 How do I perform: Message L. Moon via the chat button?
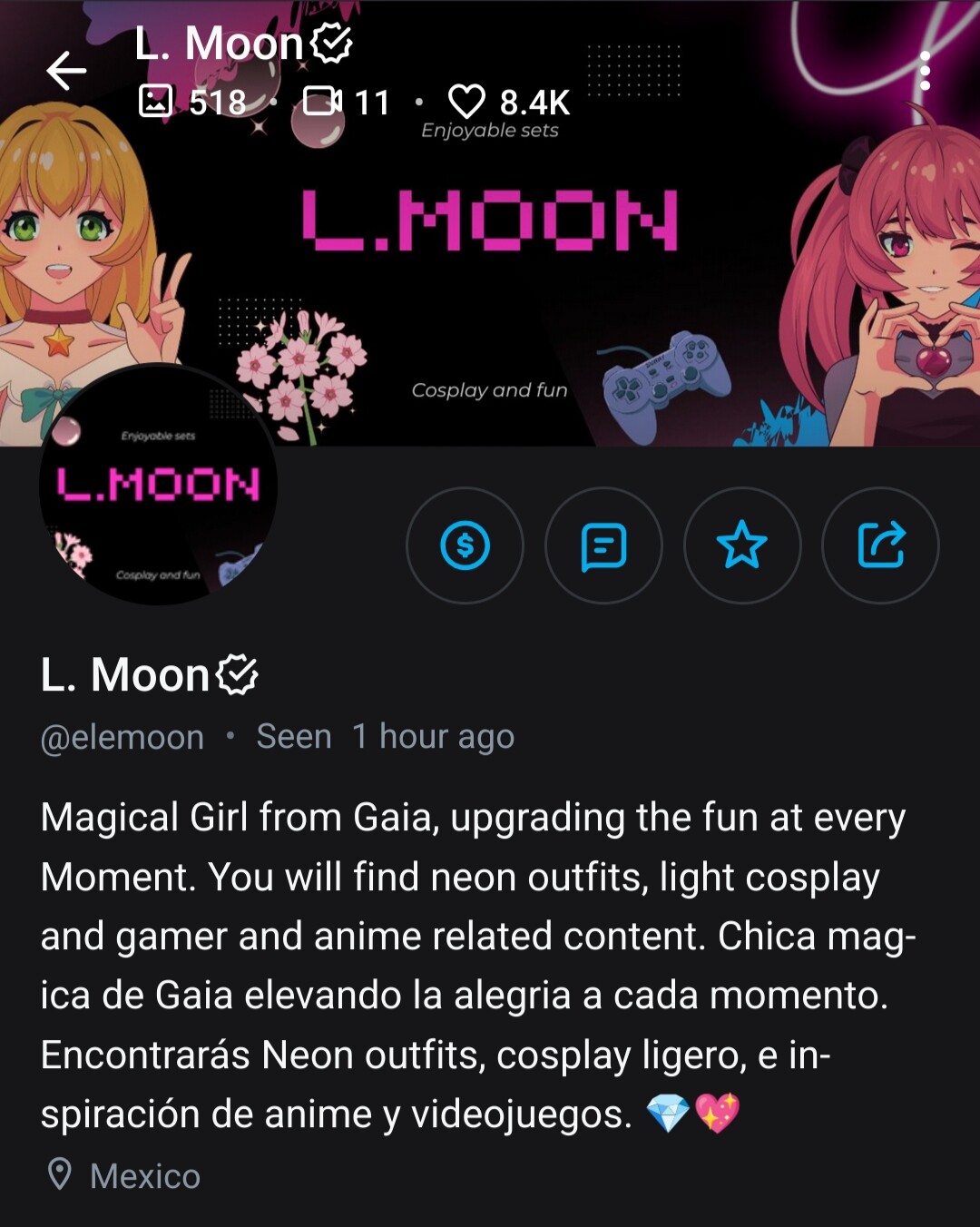[603, 545]
